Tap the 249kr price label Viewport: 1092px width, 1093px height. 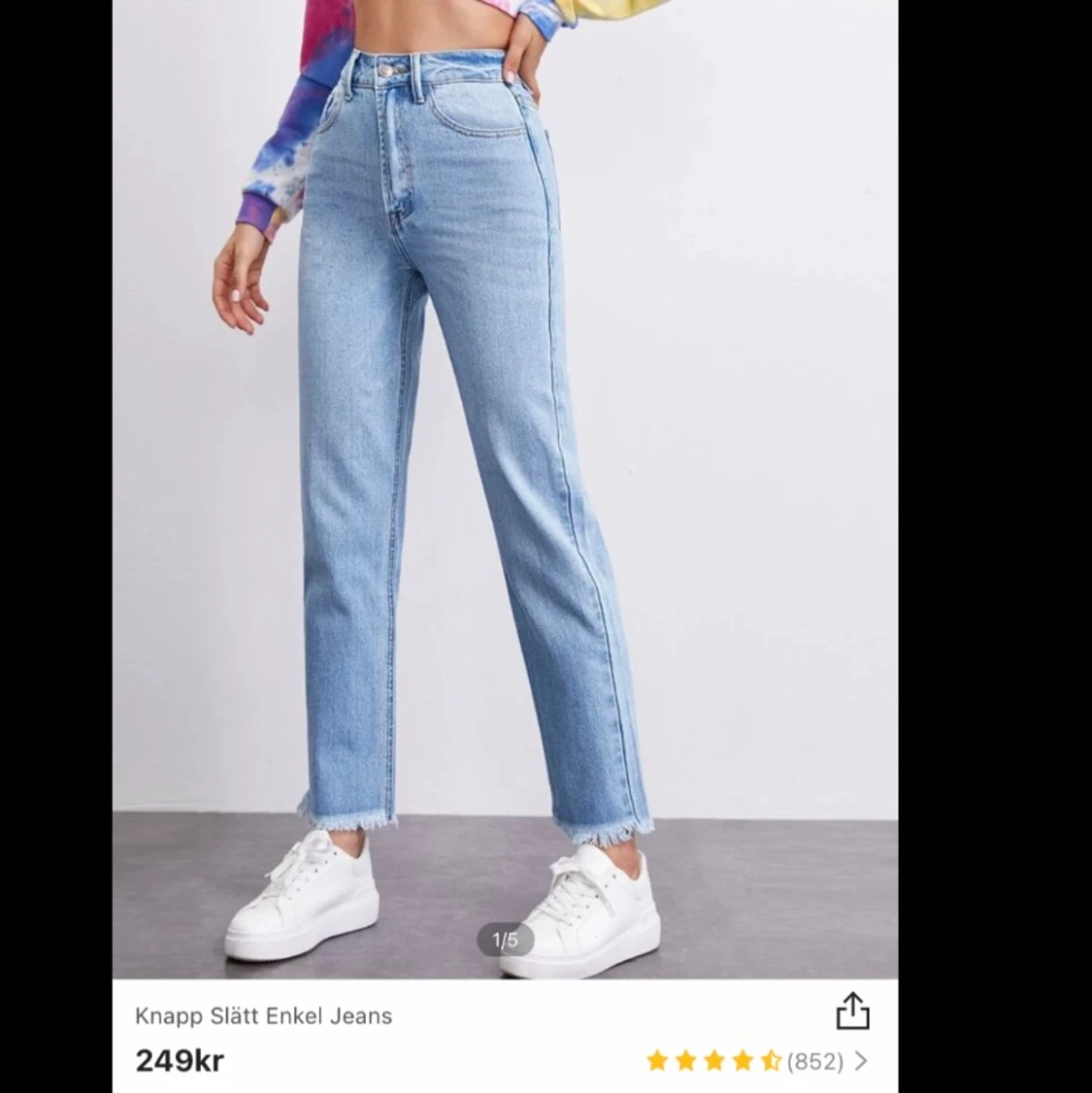pyautogui.click(x=180, y=1060)
